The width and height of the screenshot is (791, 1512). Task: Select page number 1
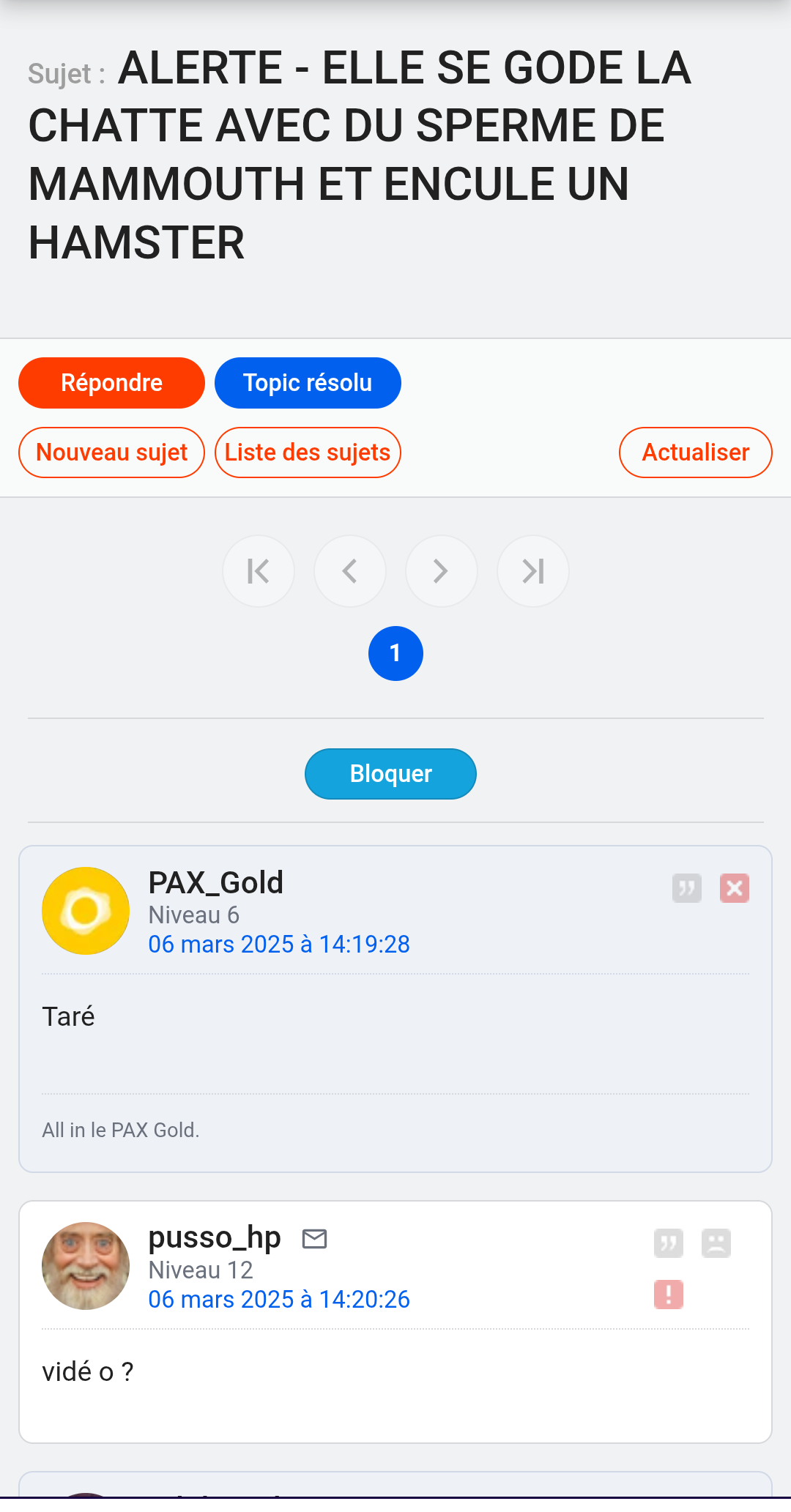395,653
